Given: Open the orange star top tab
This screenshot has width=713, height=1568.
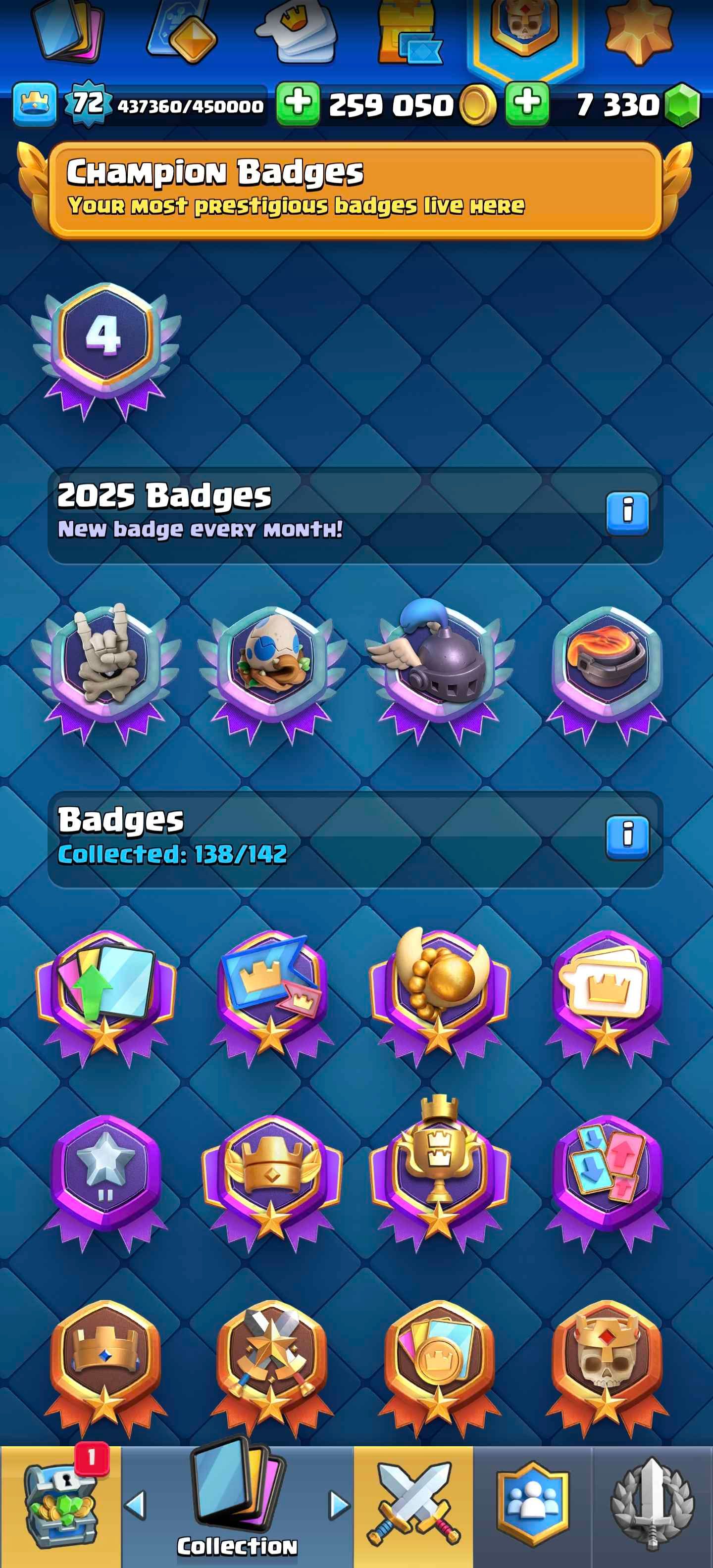Looking at the screenshot, I should [638, 30].
